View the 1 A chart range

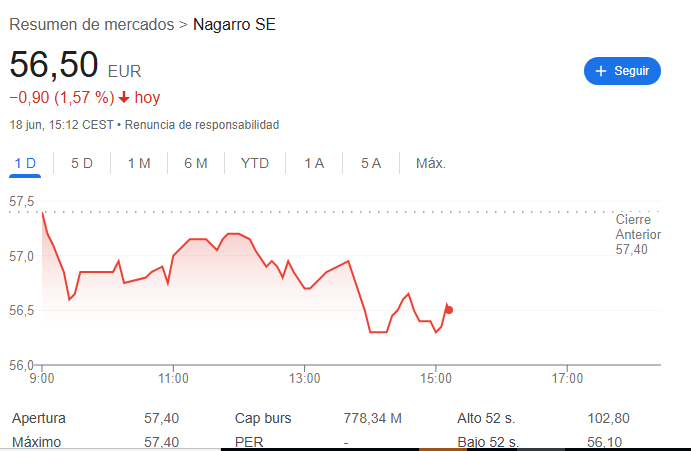tap(314, 163)
